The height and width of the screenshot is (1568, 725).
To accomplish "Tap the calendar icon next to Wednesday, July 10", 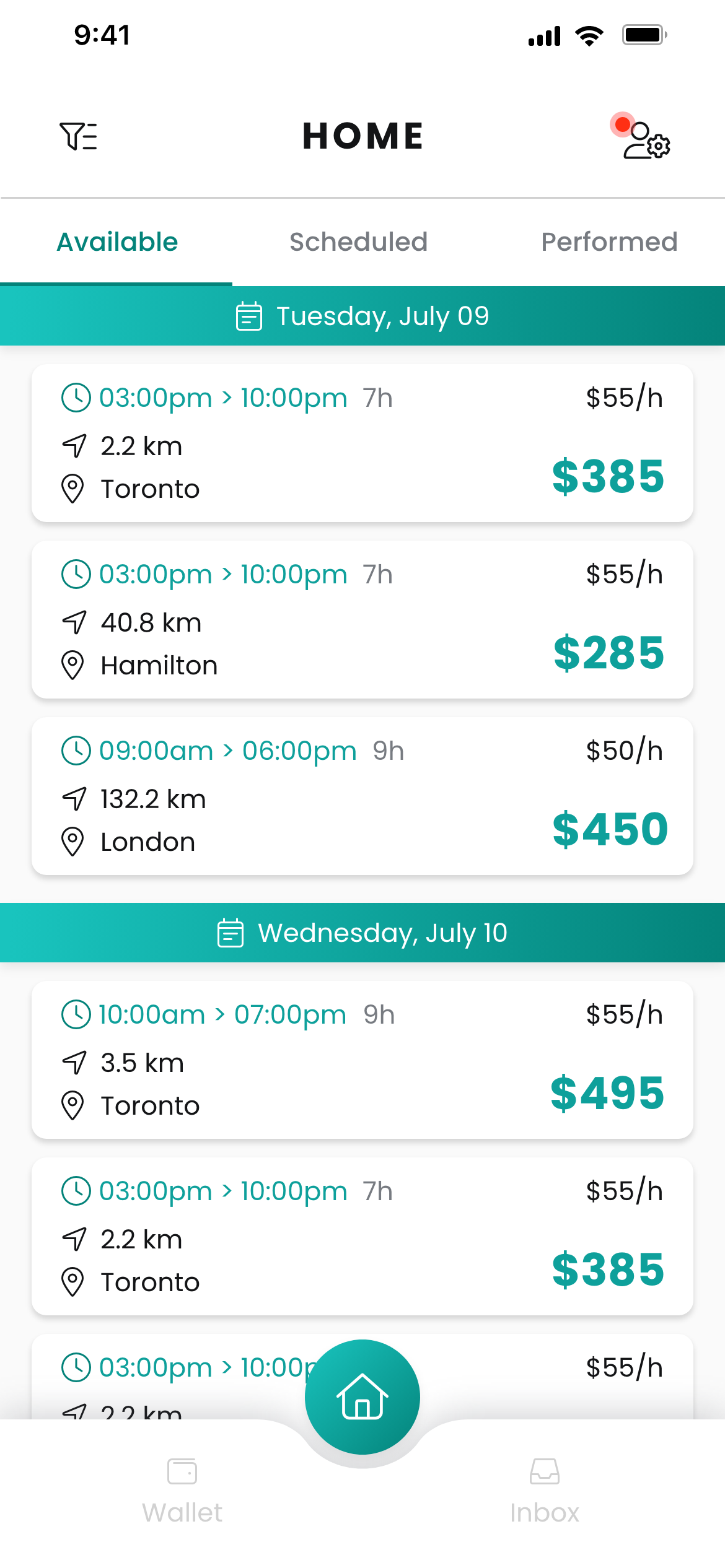I will tap(231, 933).
